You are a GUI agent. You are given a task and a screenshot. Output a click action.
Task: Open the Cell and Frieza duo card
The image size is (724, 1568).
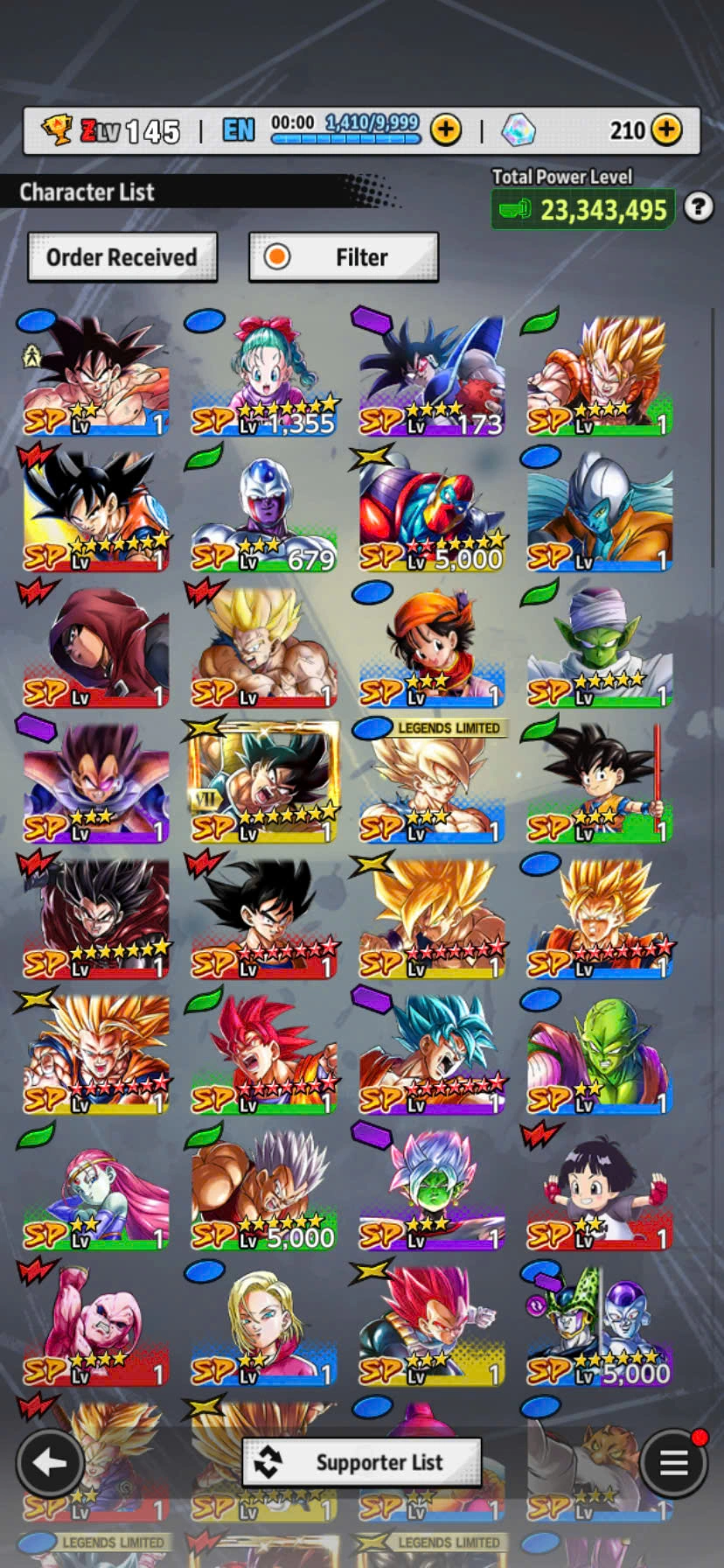pos(599,1326)
